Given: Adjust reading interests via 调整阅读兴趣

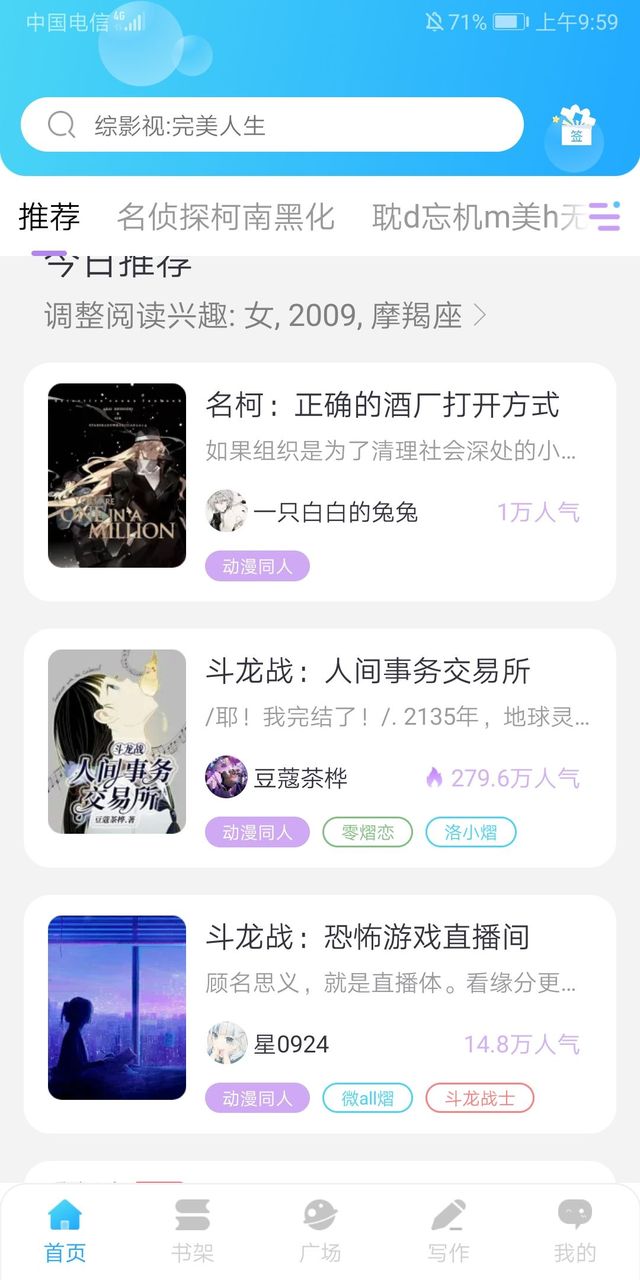Looking at the screenshot, I should click(x=266, y=316).
